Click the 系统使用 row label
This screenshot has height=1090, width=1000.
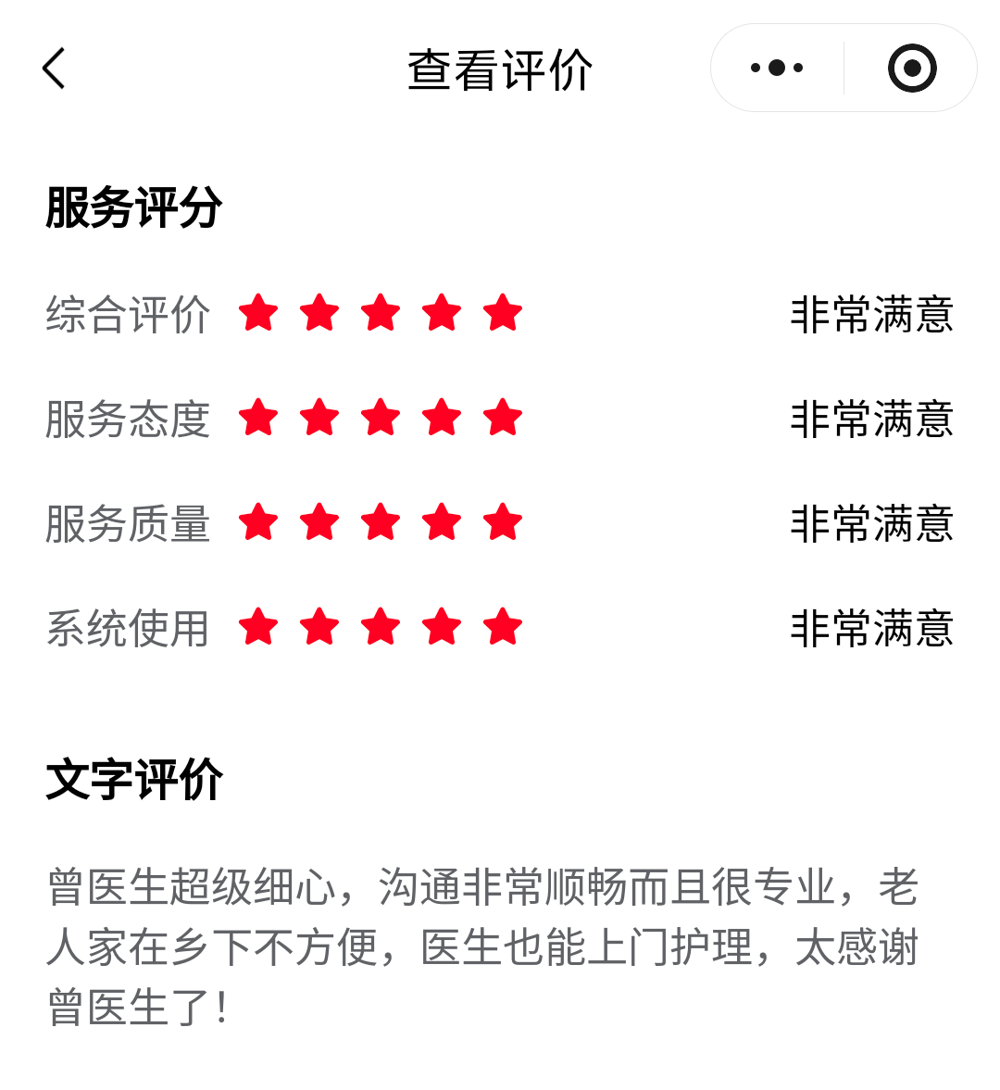[x=128, y=626]
